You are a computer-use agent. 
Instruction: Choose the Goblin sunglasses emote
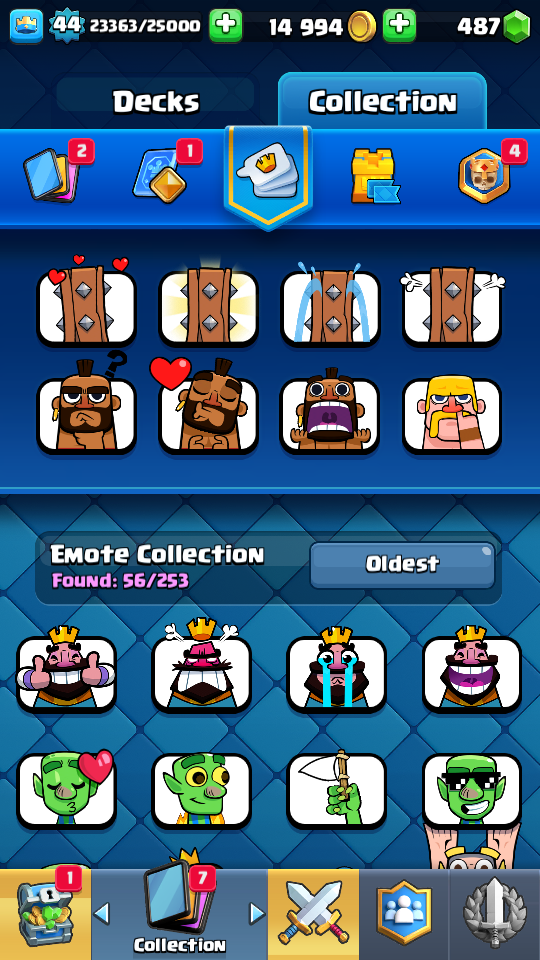tap(472, 790)
